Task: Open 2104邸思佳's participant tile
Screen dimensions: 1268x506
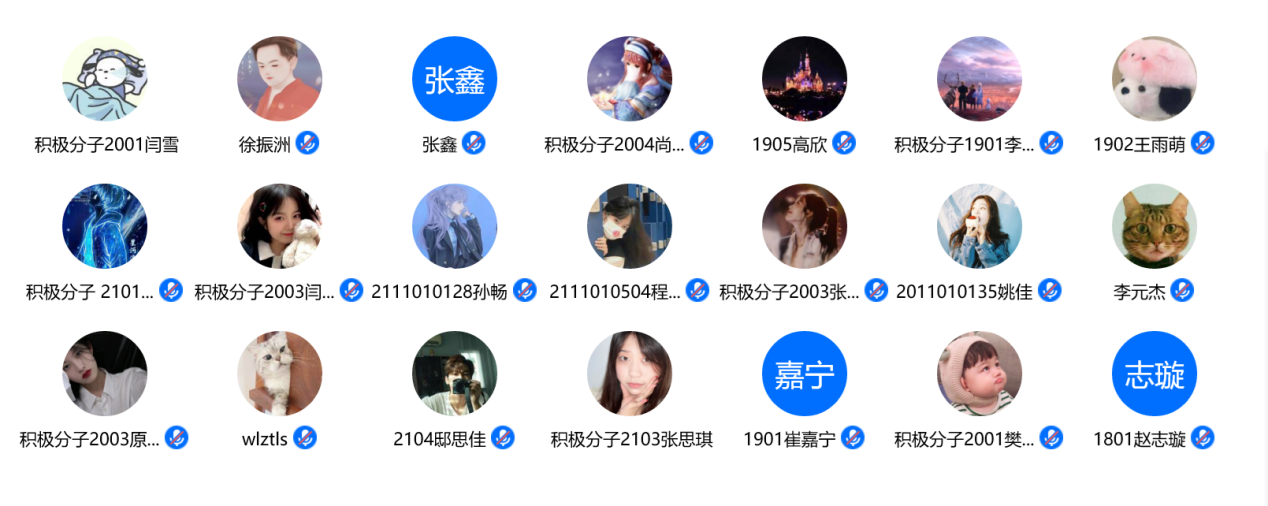Action: [455, 373]
